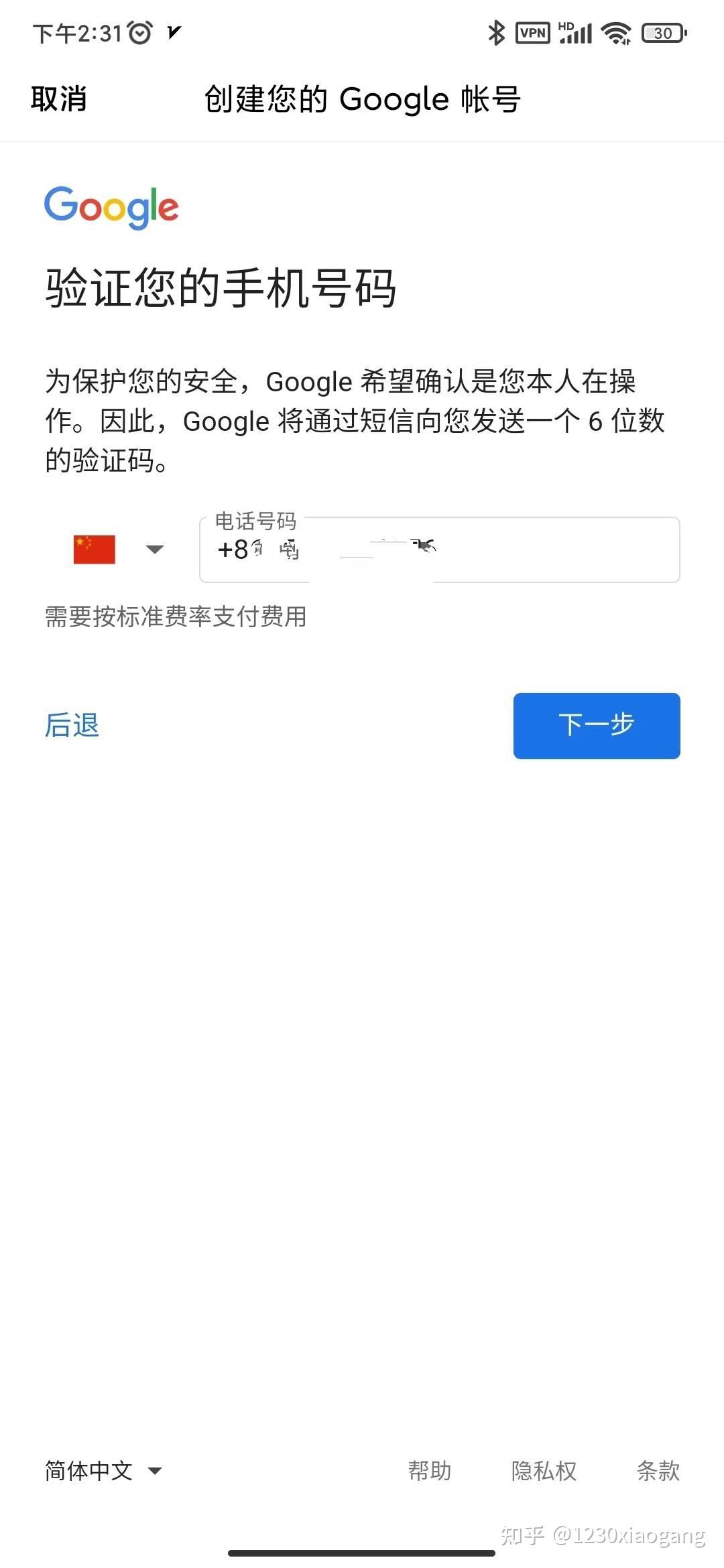Continue with the 下一步 button
Screen dimensions: 724x1568
[596, 725]
